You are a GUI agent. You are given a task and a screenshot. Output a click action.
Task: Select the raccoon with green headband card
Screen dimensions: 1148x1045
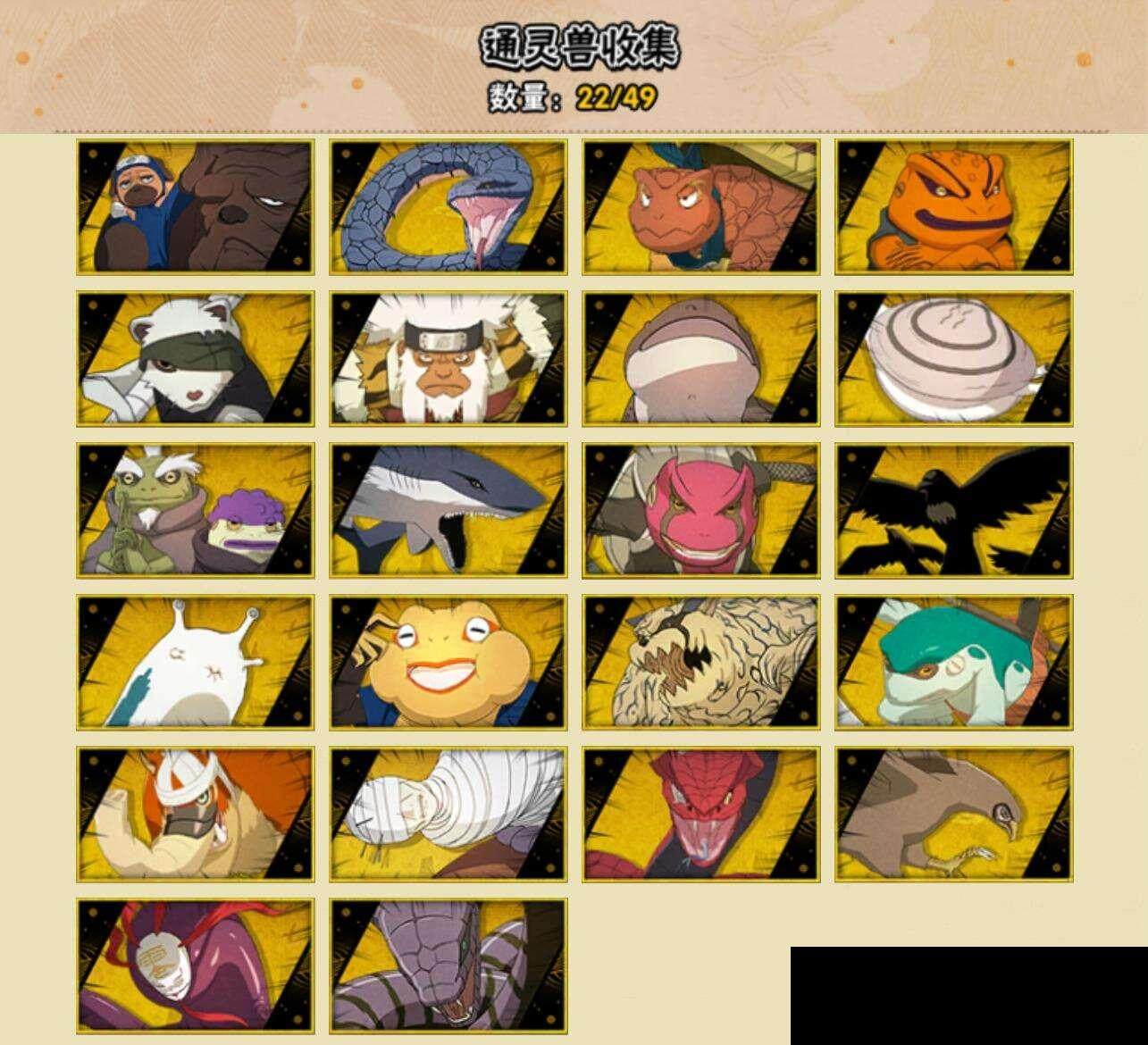click(195, 359)
